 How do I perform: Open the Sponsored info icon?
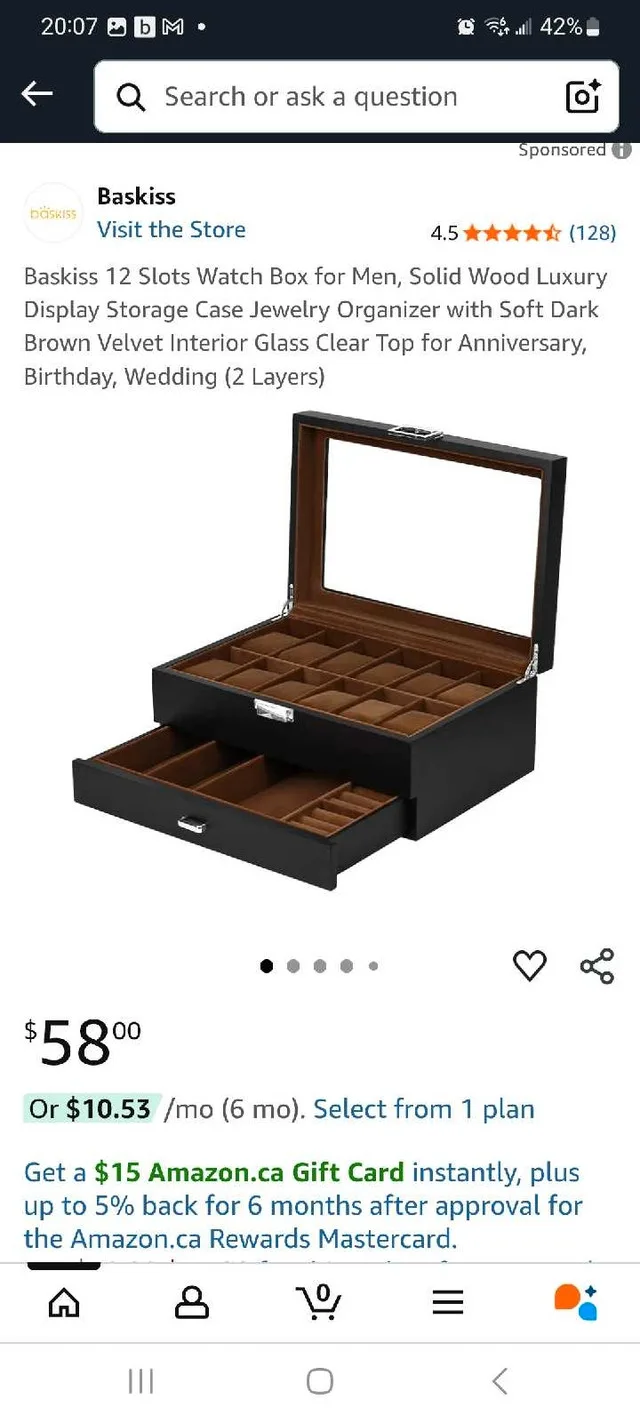(622, 150)
